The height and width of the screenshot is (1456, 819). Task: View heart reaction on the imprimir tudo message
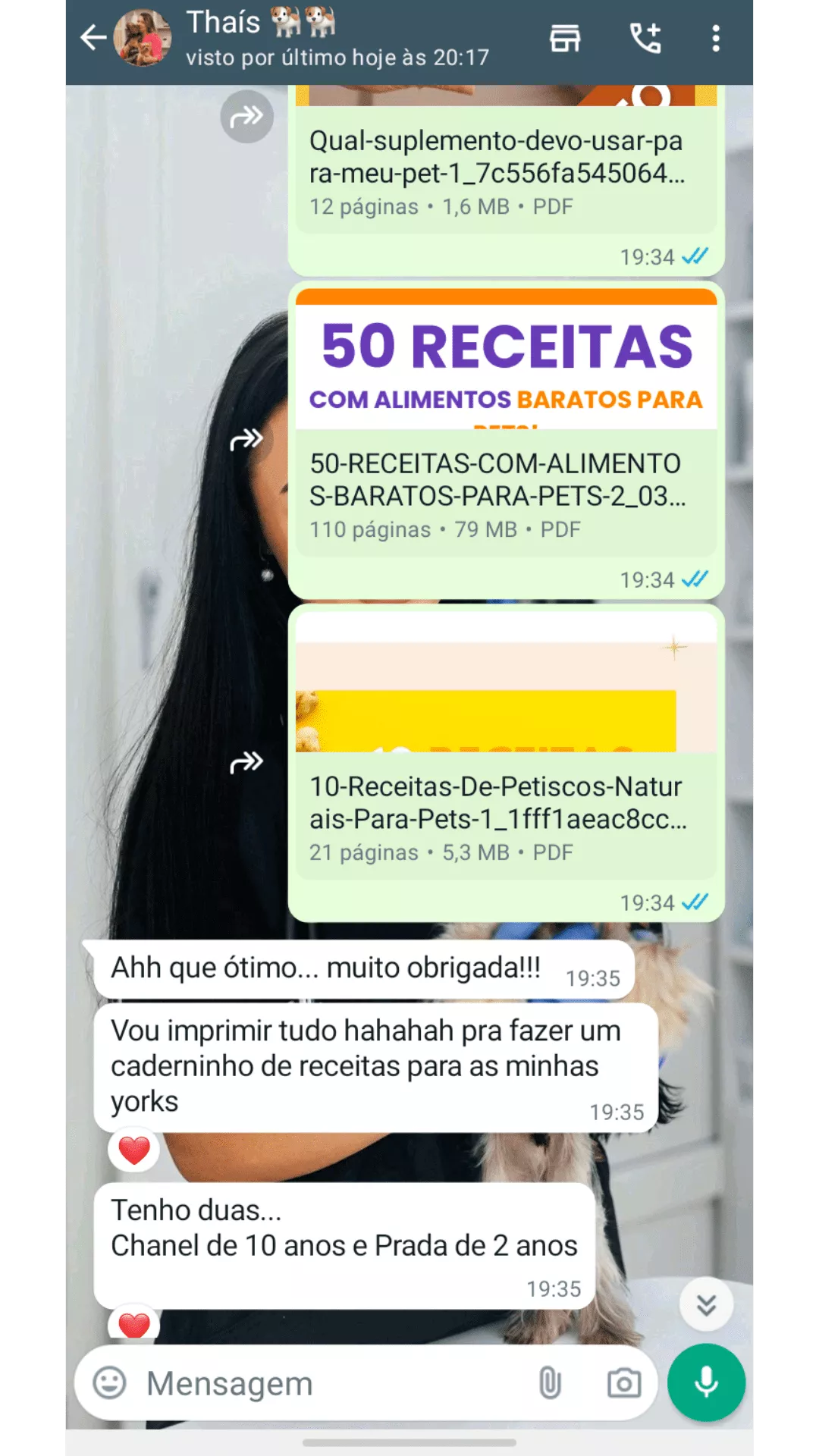coord(134,1150)
